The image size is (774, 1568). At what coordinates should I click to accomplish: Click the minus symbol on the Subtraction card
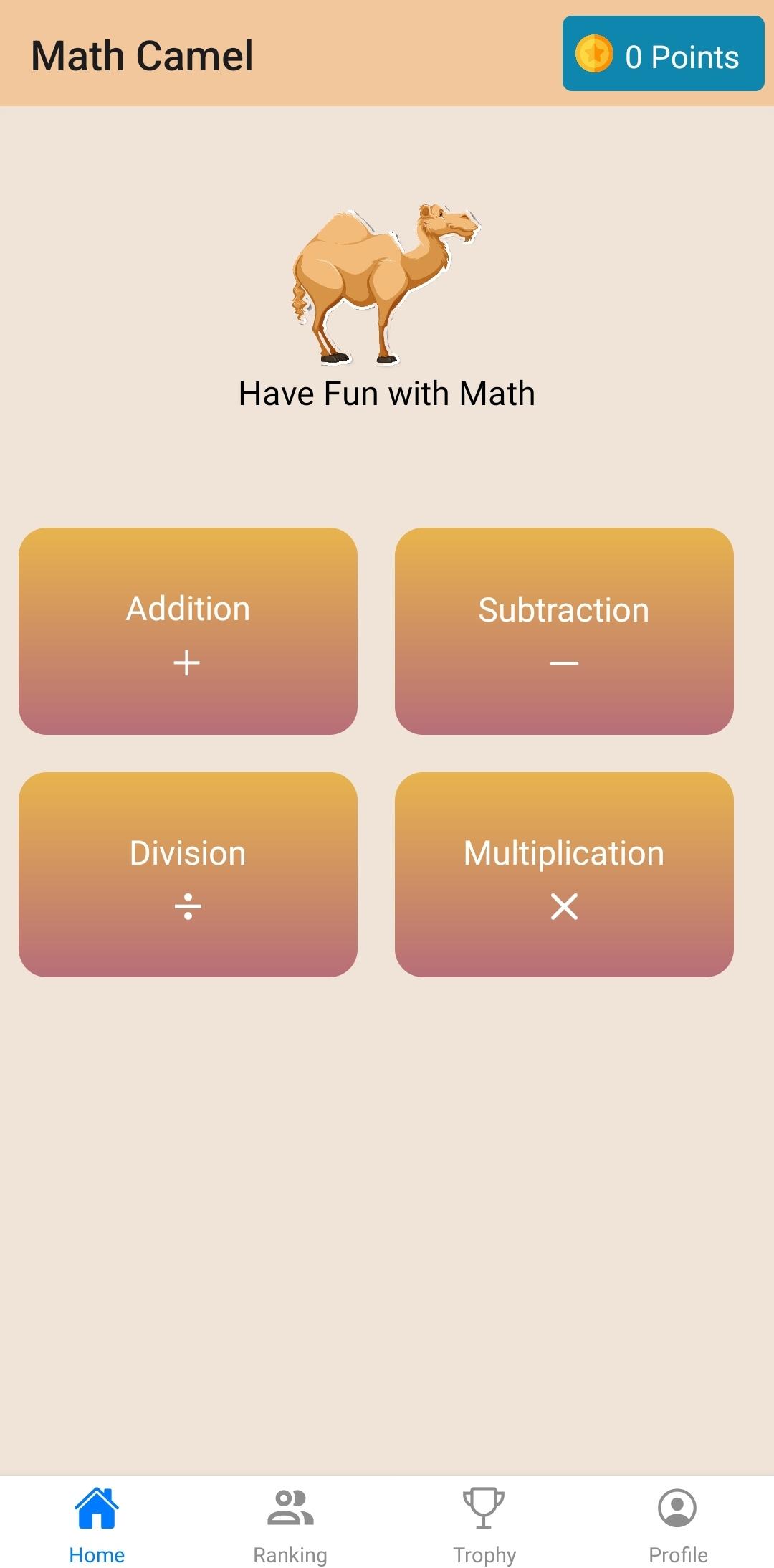(564, 663)
